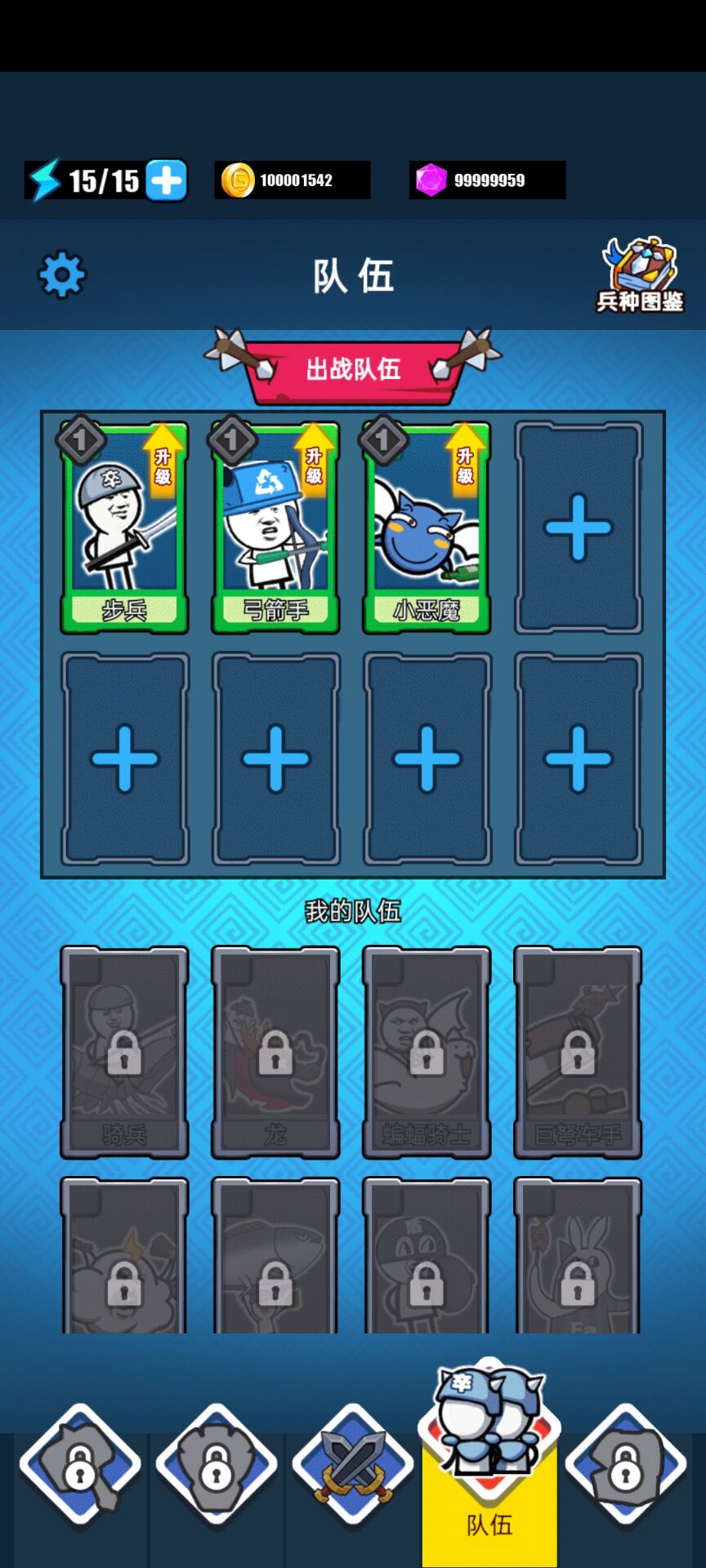Add energy with the plus button
Viewport: 706px width, 1568px height.
pyautogui.click(x=167, y=180)
